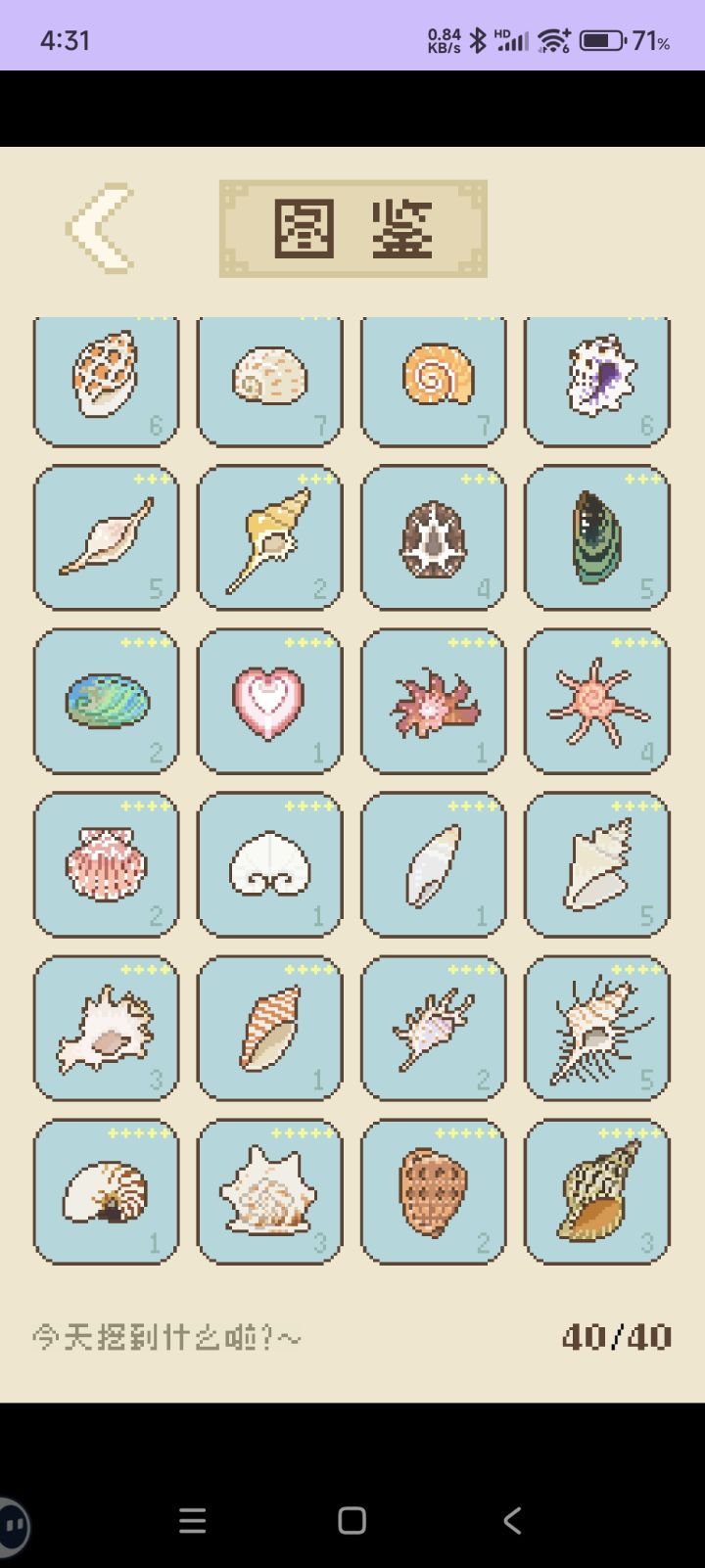Select the nautilus shell tile
Viewport: 705px width, 1568px height.
[x=107, y=1192]
